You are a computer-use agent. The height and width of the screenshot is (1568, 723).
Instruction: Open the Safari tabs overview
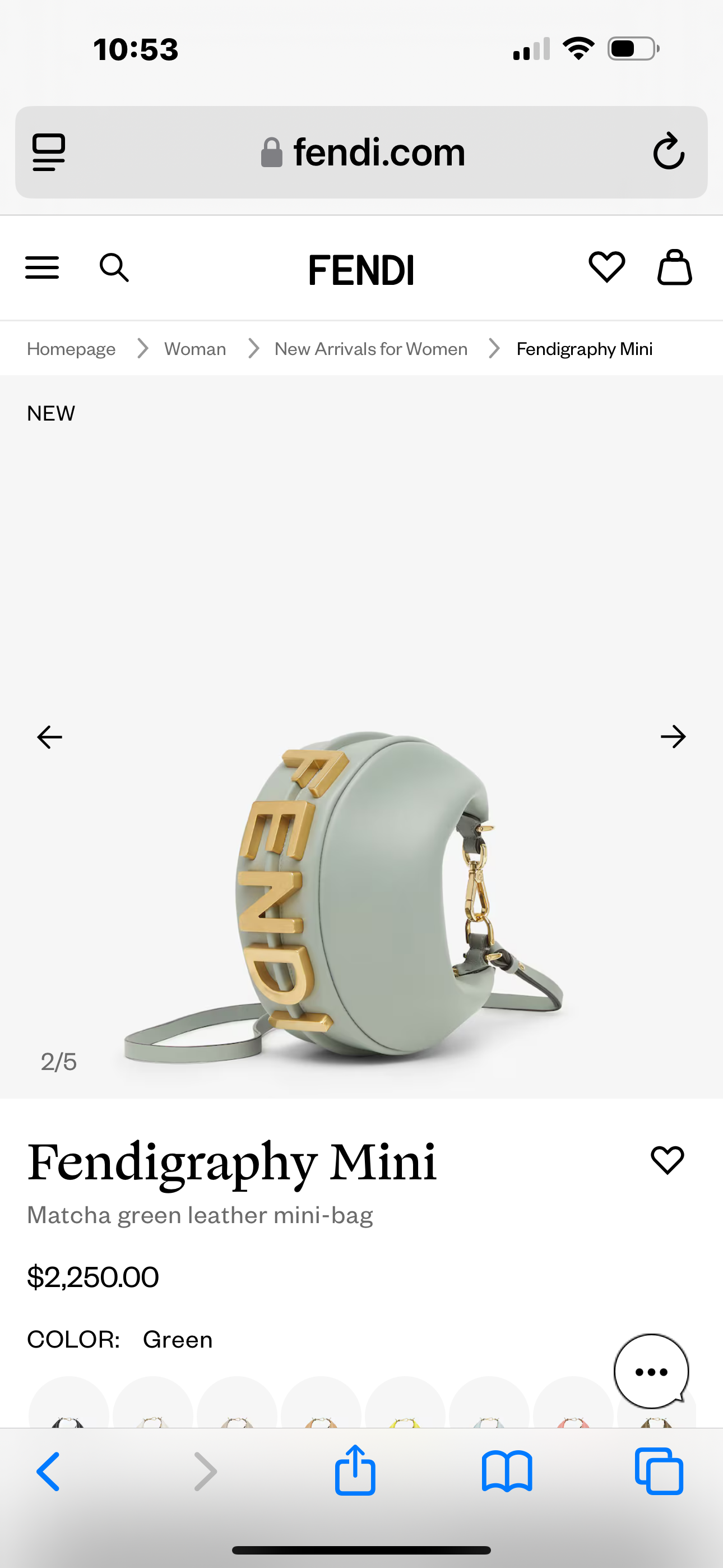[x=659, y=1472]
